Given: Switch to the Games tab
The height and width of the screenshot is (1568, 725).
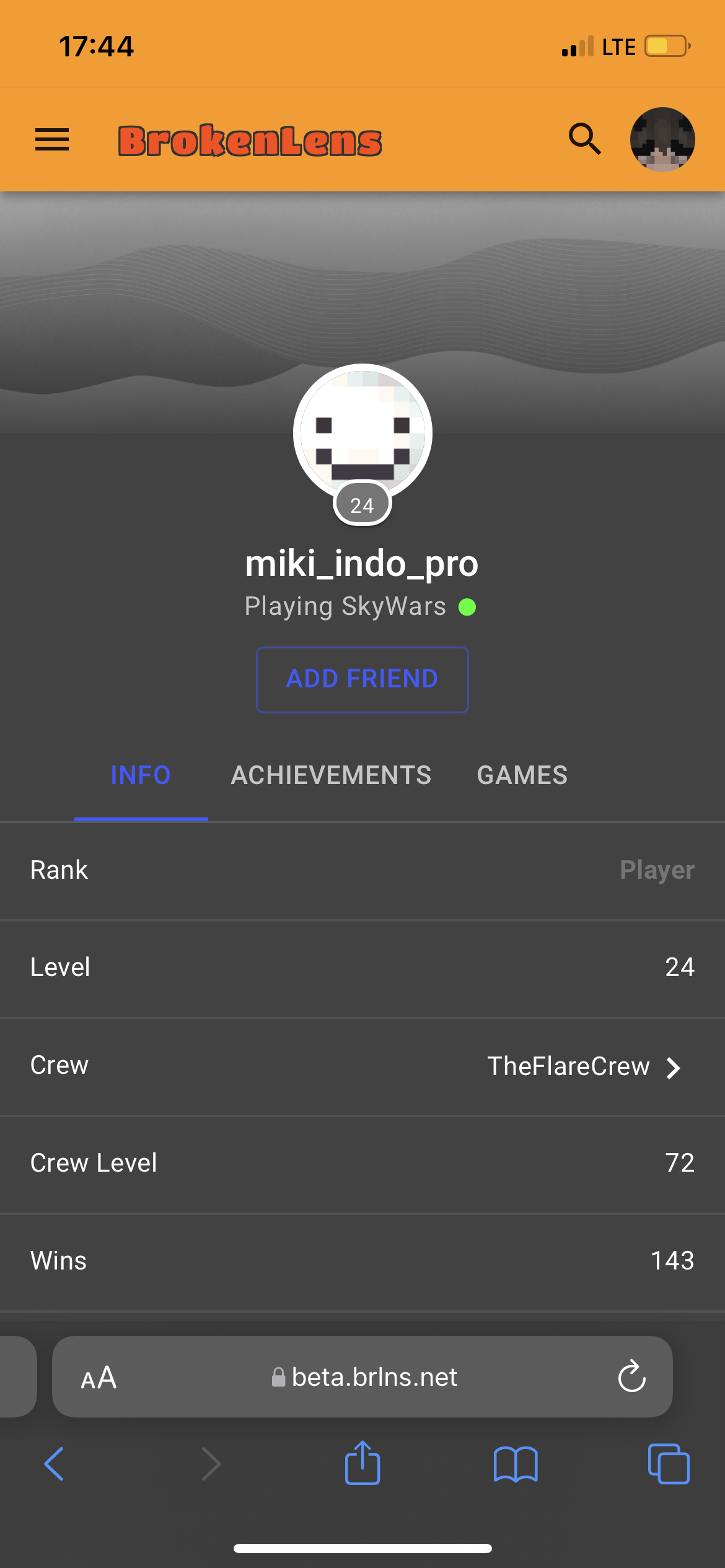Looking at the screenshot, I should [522, 775].
